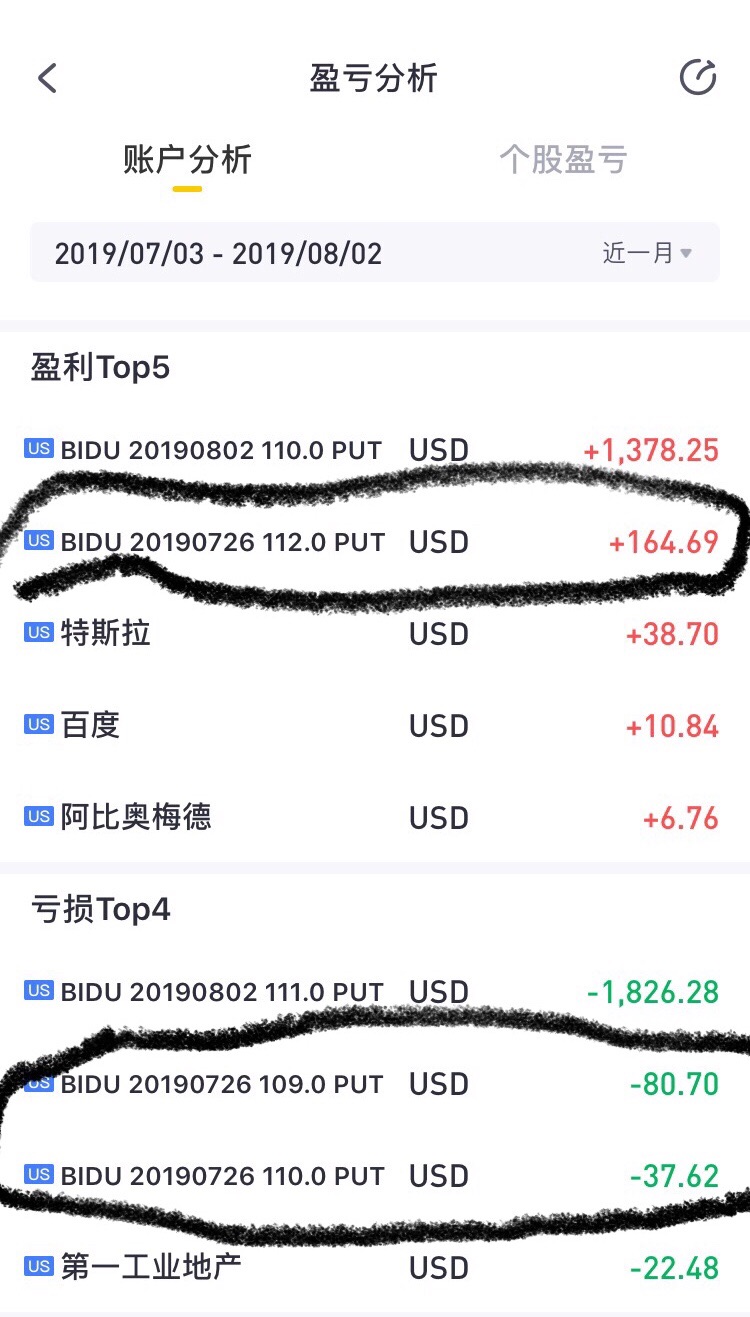This screenshot has width=750, height=1317.
Task: Open the 阿比奥梅德 row
Action: (375, 818)
